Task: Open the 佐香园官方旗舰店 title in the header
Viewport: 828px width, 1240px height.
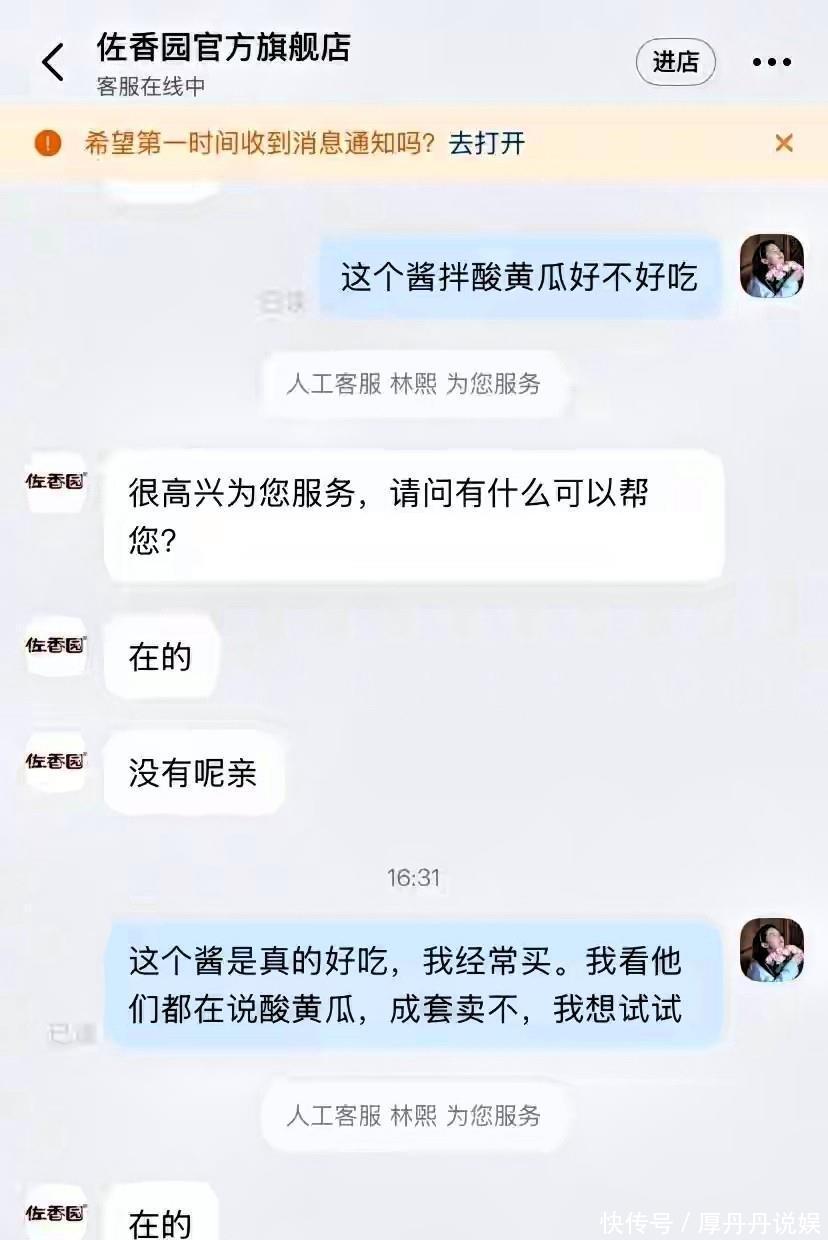Action: [x=223, y=47]
